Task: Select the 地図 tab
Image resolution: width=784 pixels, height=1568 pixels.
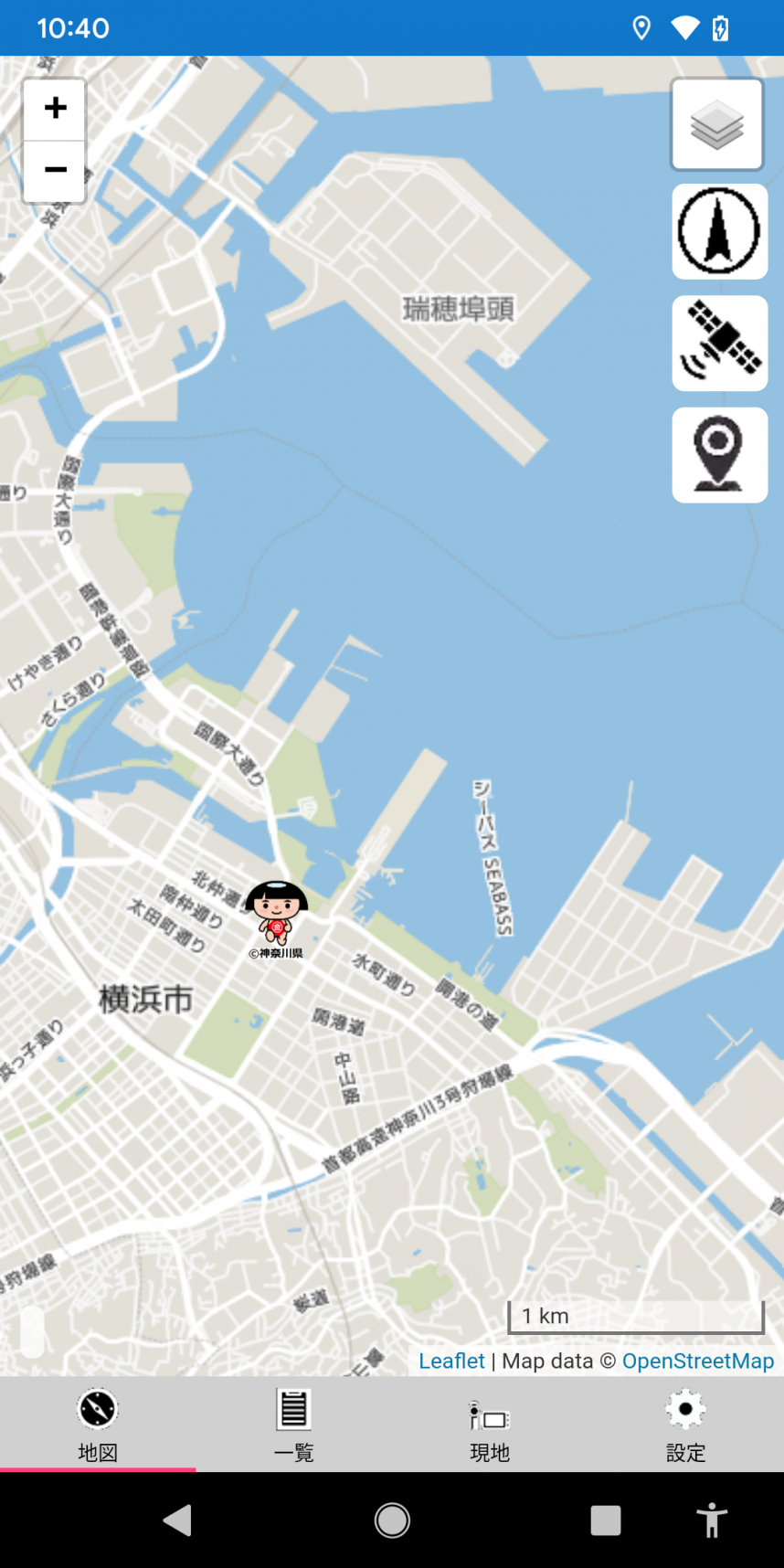Action: pyautogui.click(x=98, y=1425)
